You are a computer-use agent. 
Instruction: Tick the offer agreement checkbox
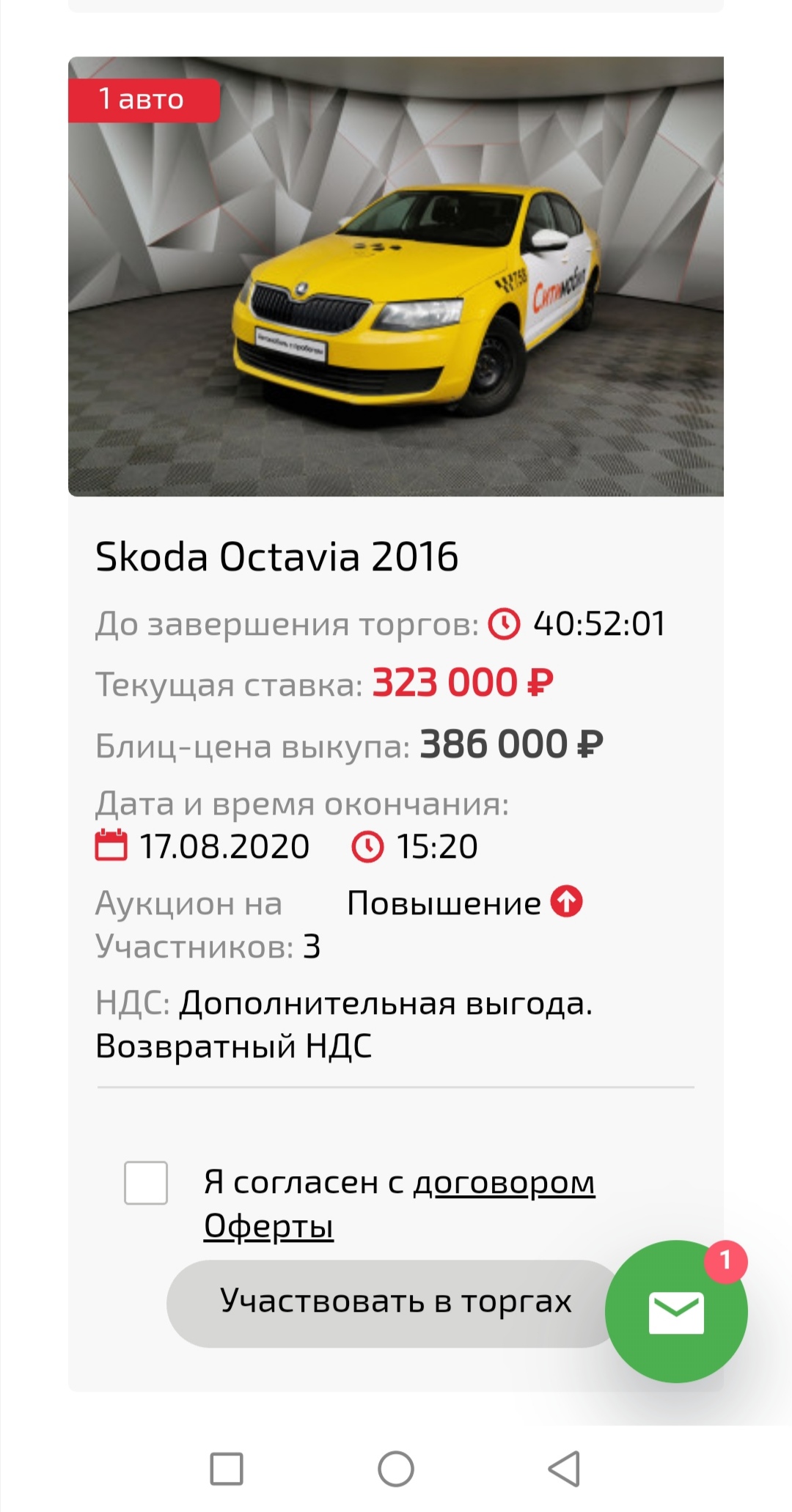146,1182
